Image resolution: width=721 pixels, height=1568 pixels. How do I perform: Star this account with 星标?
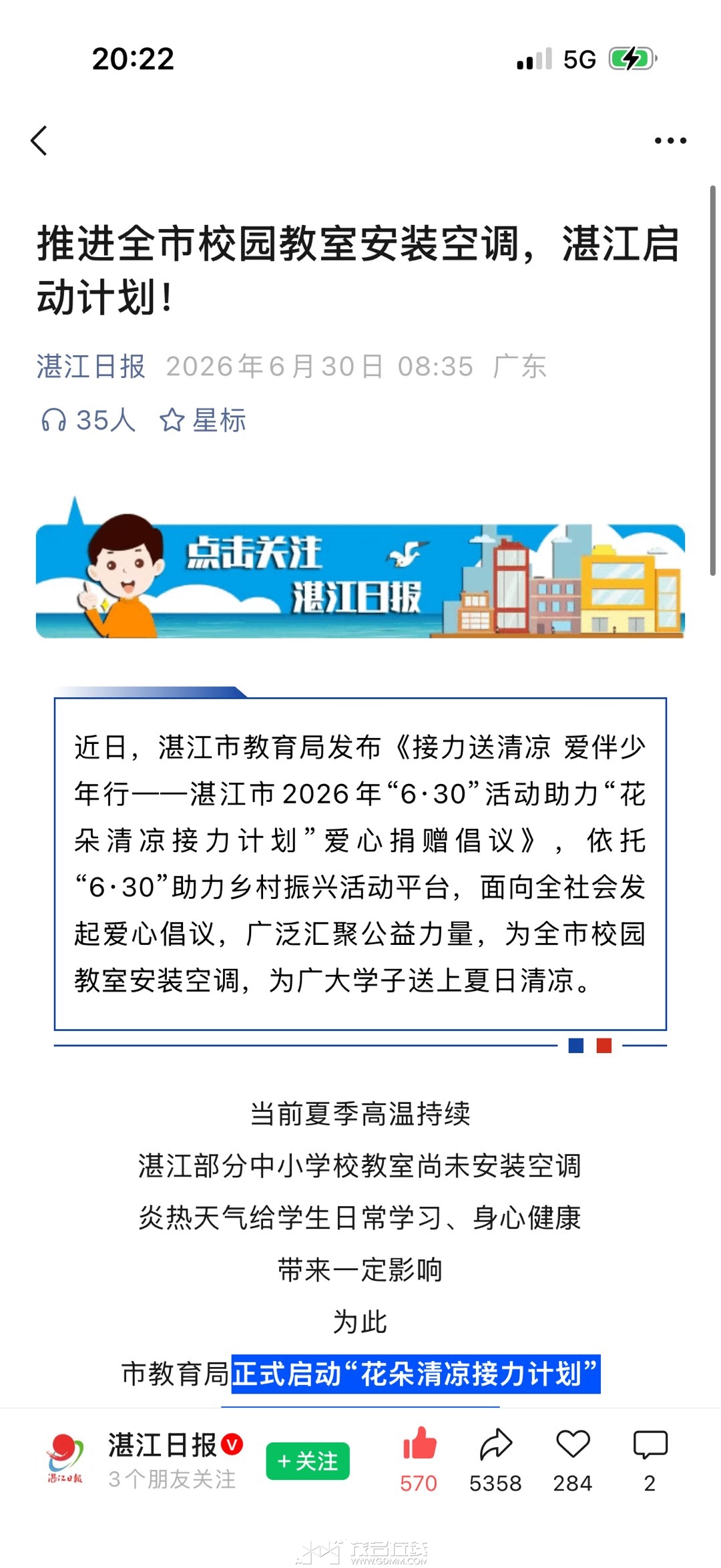click(202, 420)
